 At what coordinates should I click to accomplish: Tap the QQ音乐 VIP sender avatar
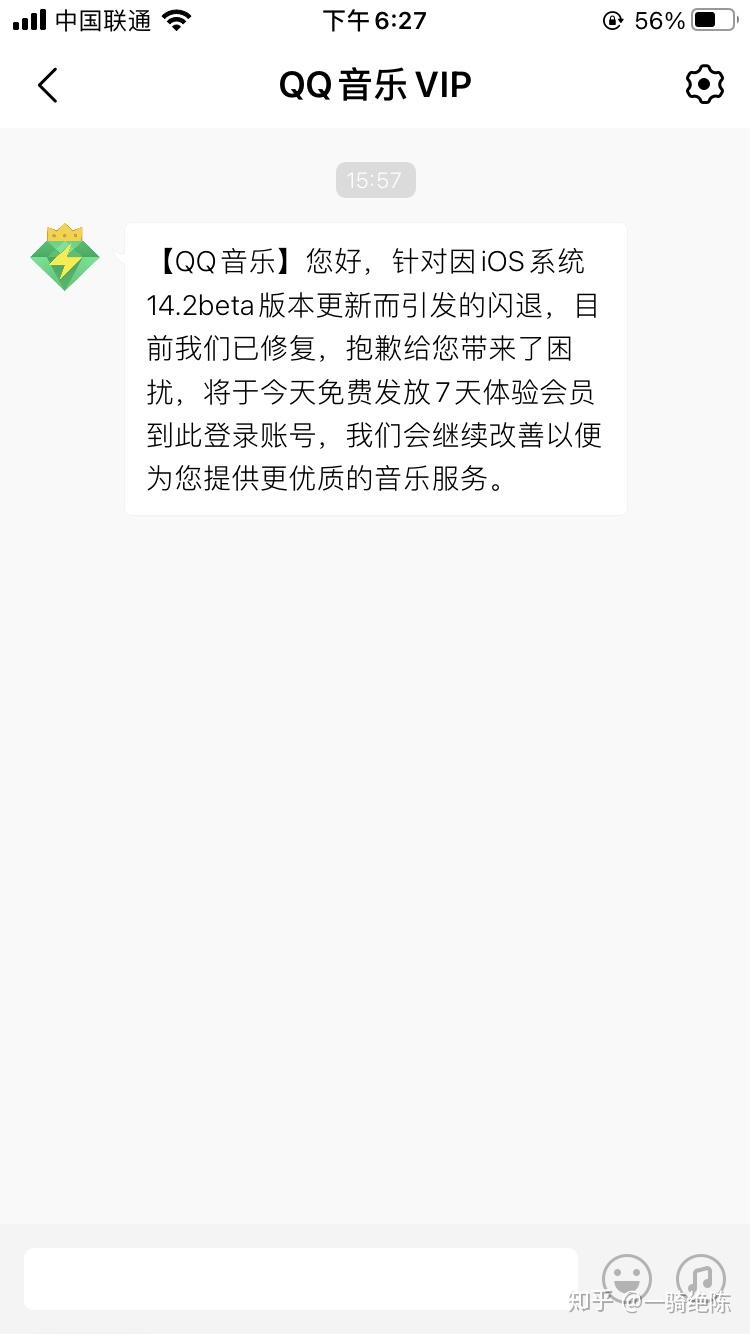[x=65, y=258]
